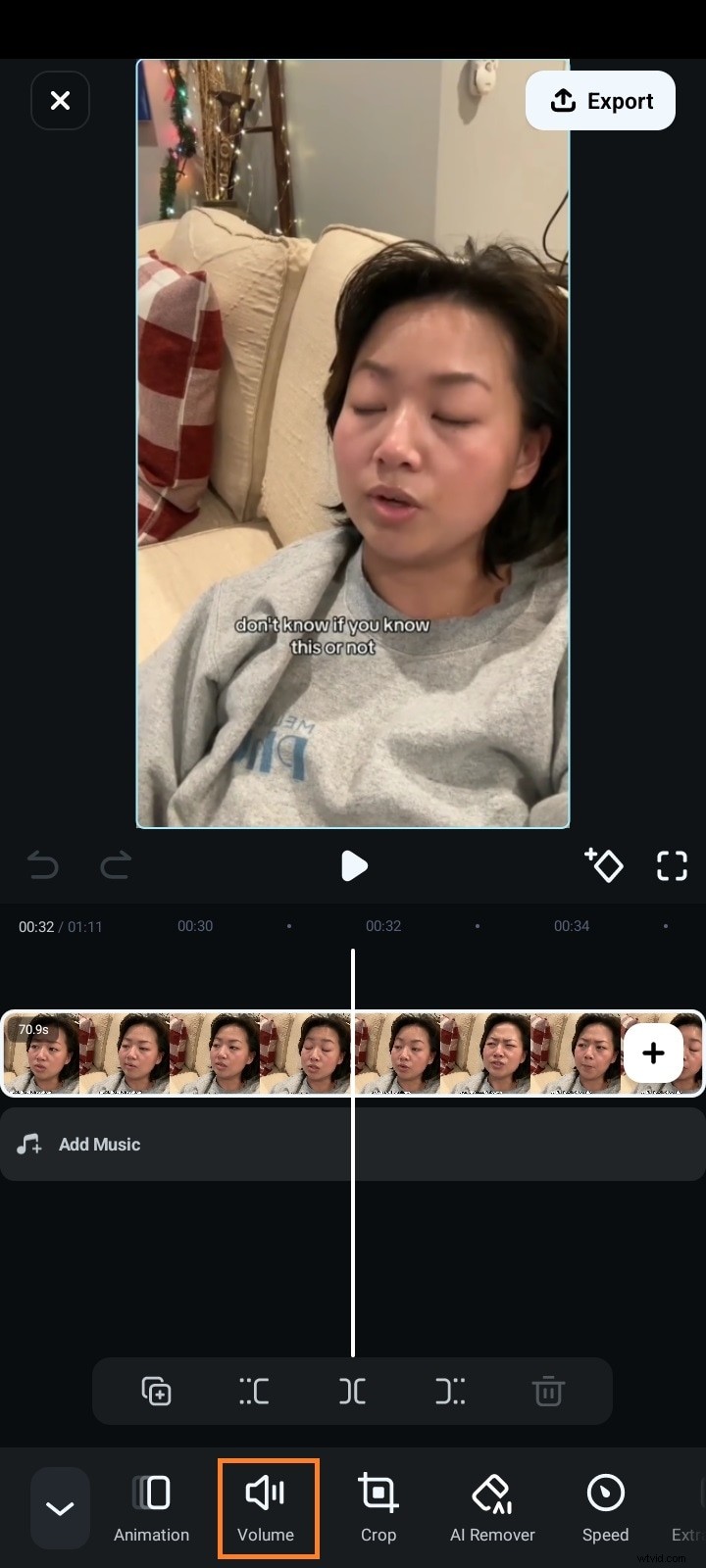
Task: Add a new clip with plus button
Action: coord(653,1053)
